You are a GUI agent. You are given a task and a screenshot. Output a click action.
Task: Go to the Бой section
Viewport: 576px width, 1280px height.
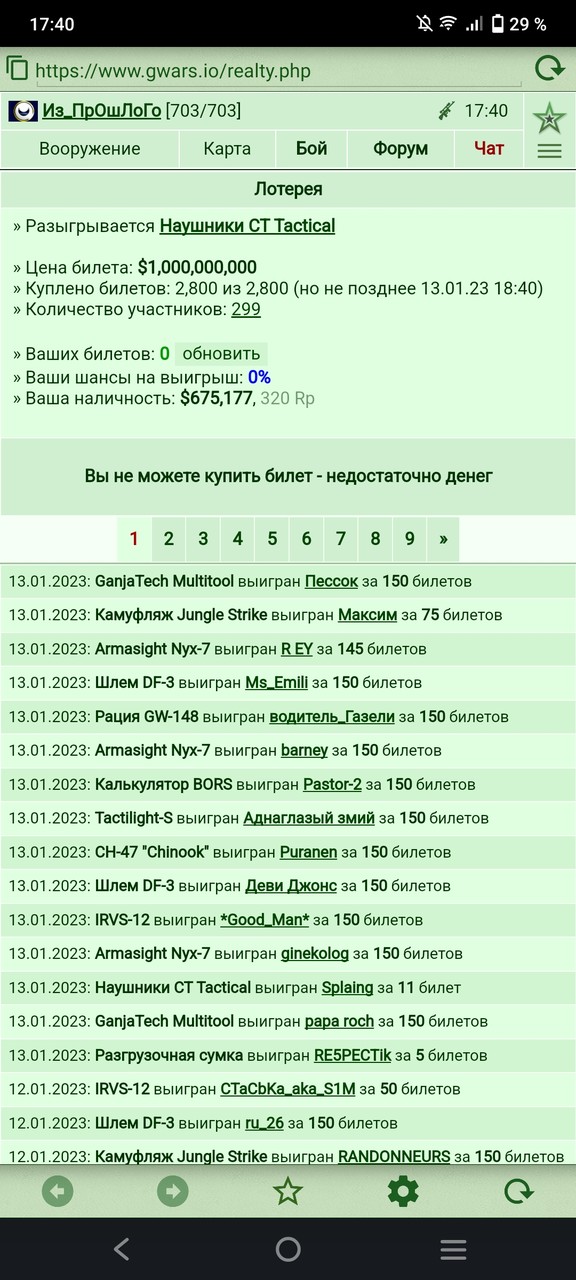(312, 148)
